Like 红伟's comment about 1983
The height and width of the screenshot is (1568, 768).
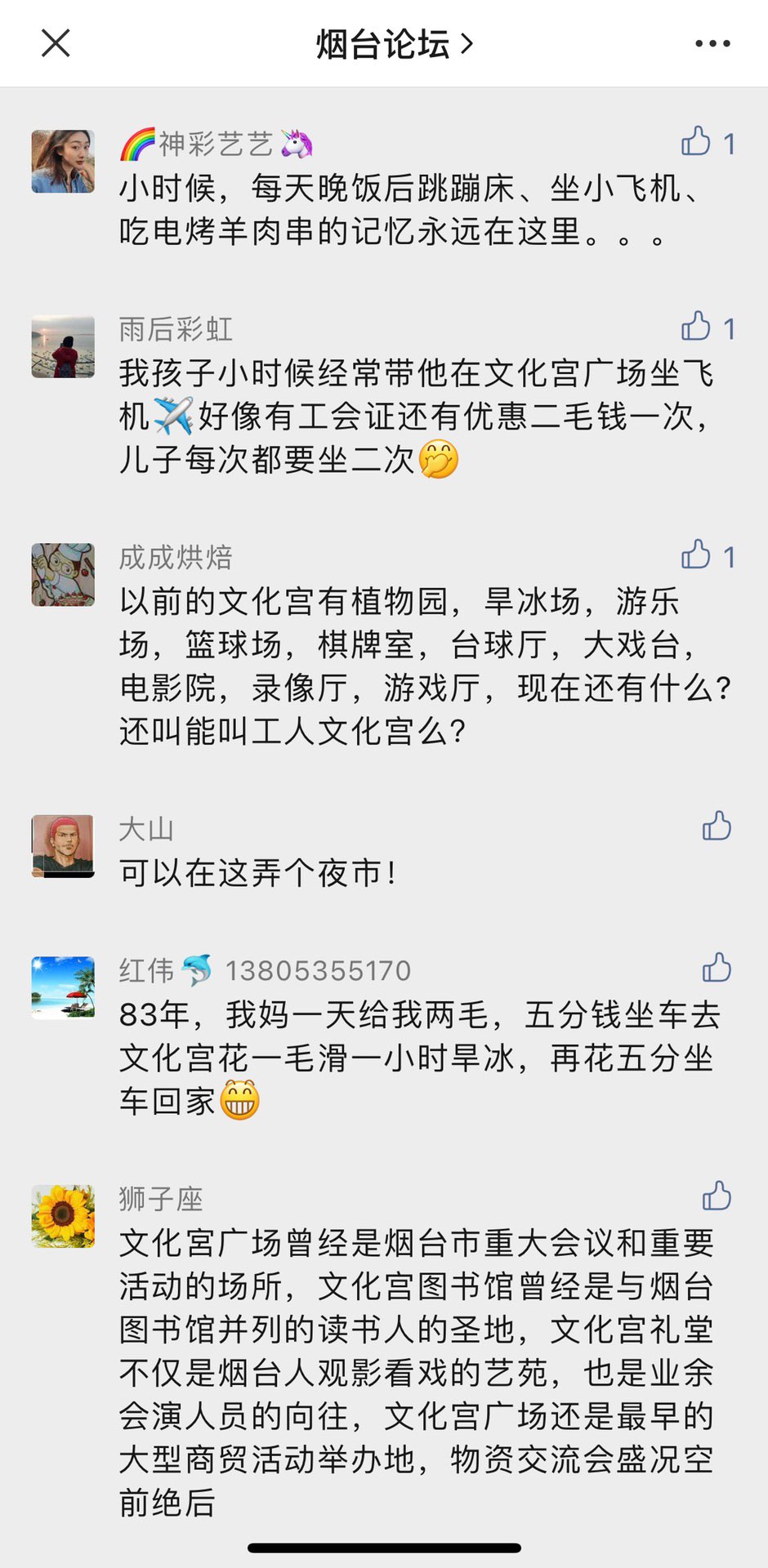pyautogui.click(x=717, y=969)
